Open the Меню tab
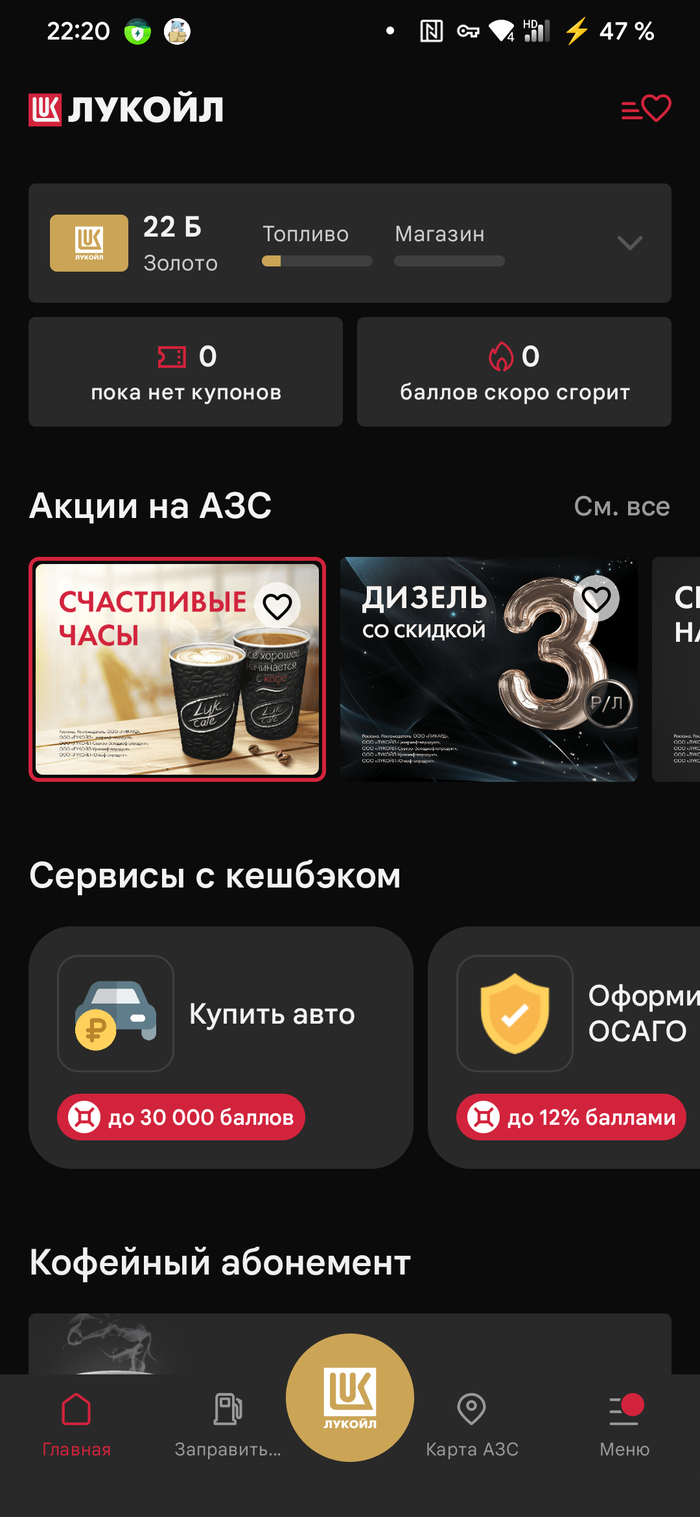Screen dimensions: 700x1517 click(624, 1425)
